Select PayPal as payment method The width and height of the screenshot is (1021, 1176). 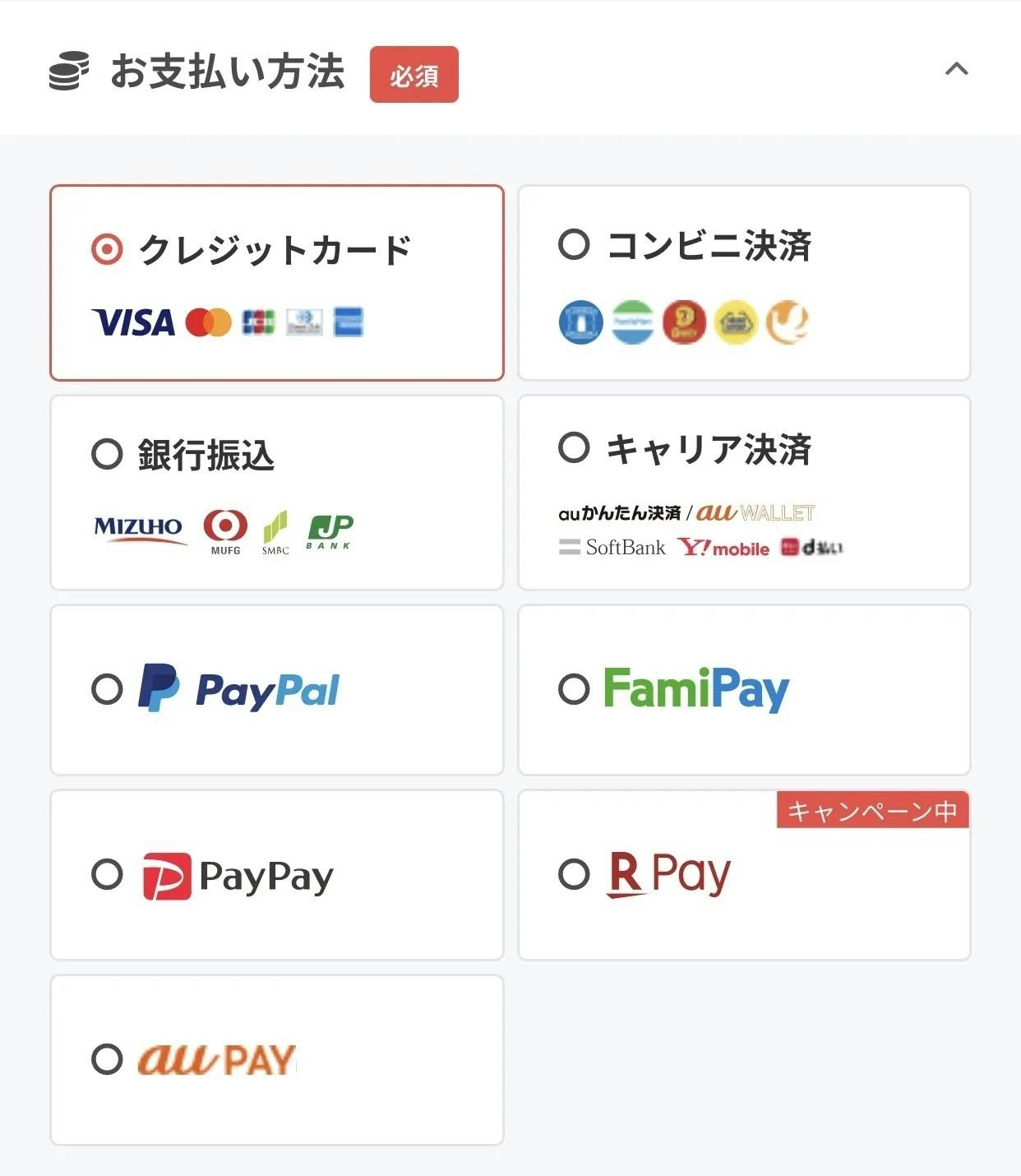pyautogui.click(x=107, y=689)
